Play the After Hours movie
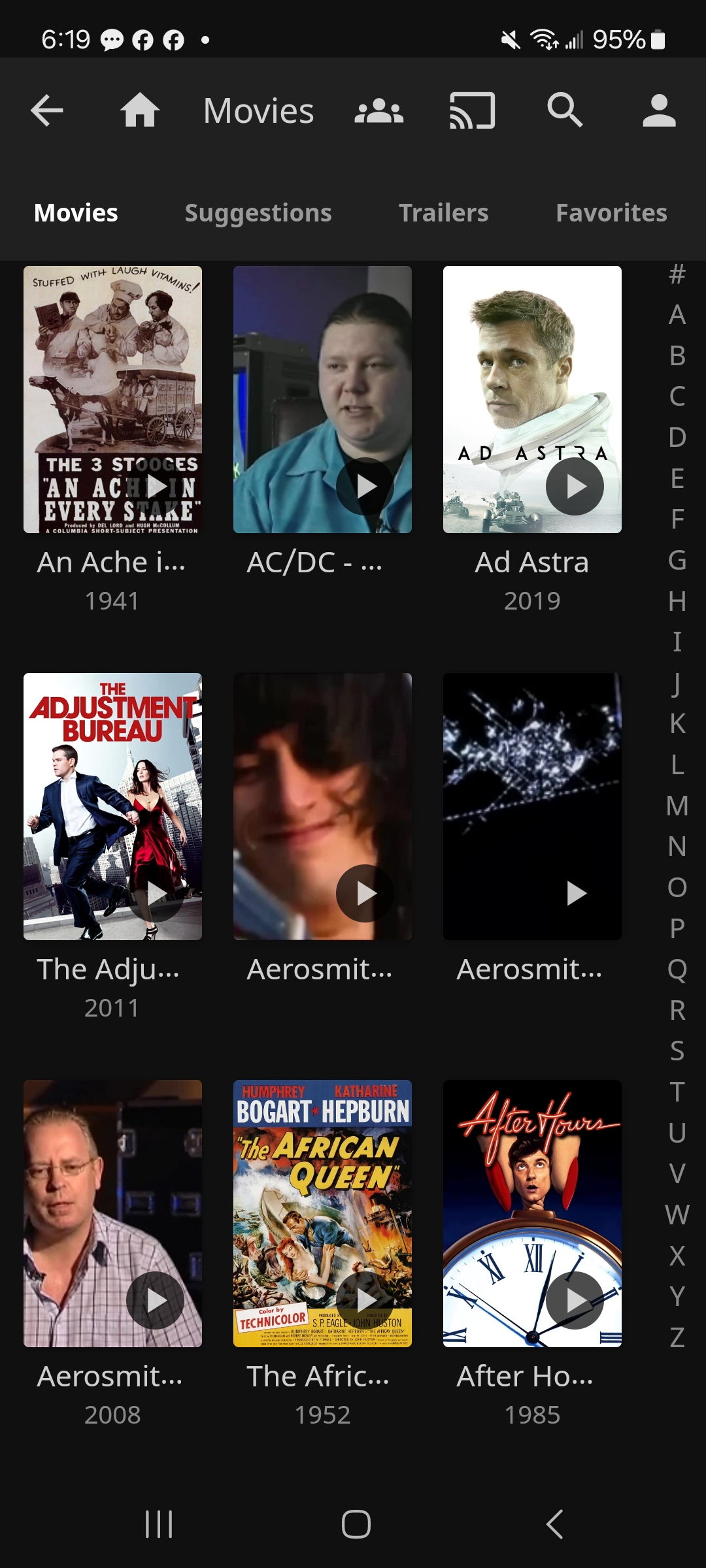Viewport: 706px width, 1568px height. (575, 1300)
